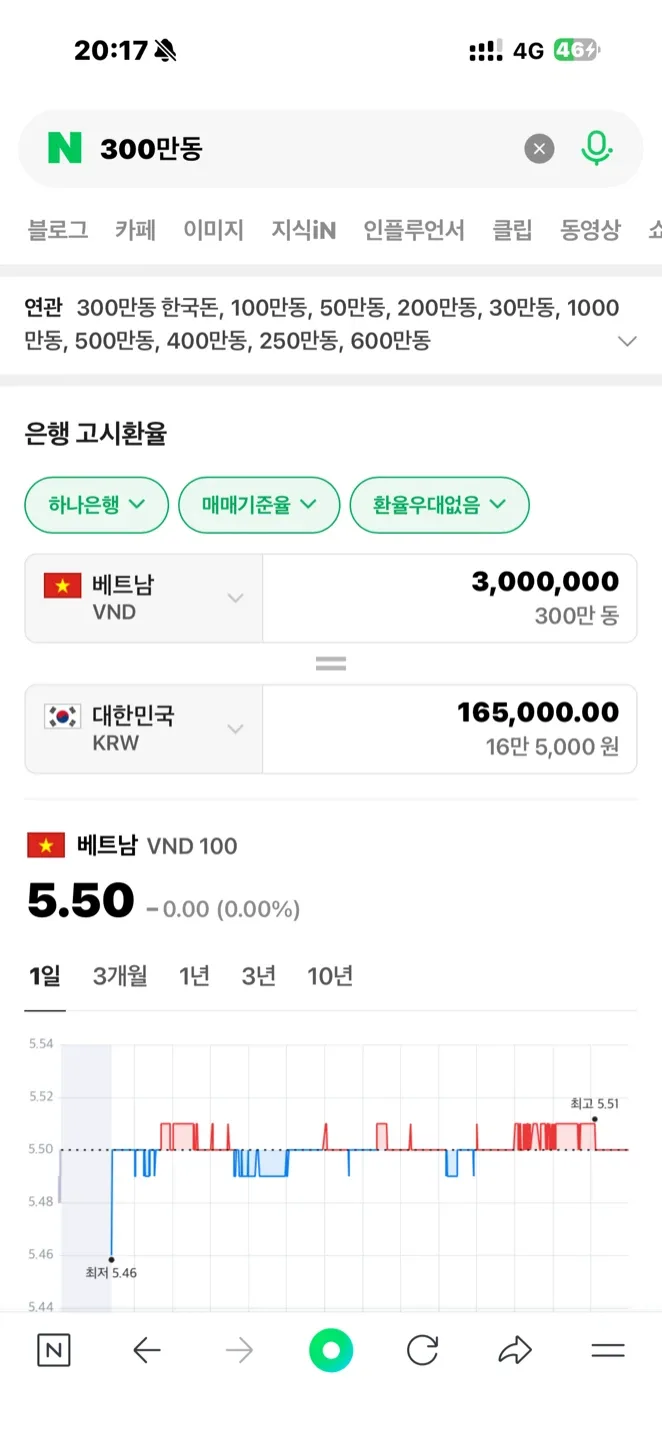Select the 인플루언서 tab
662x1440 pixels.
[x=414, y=230]
